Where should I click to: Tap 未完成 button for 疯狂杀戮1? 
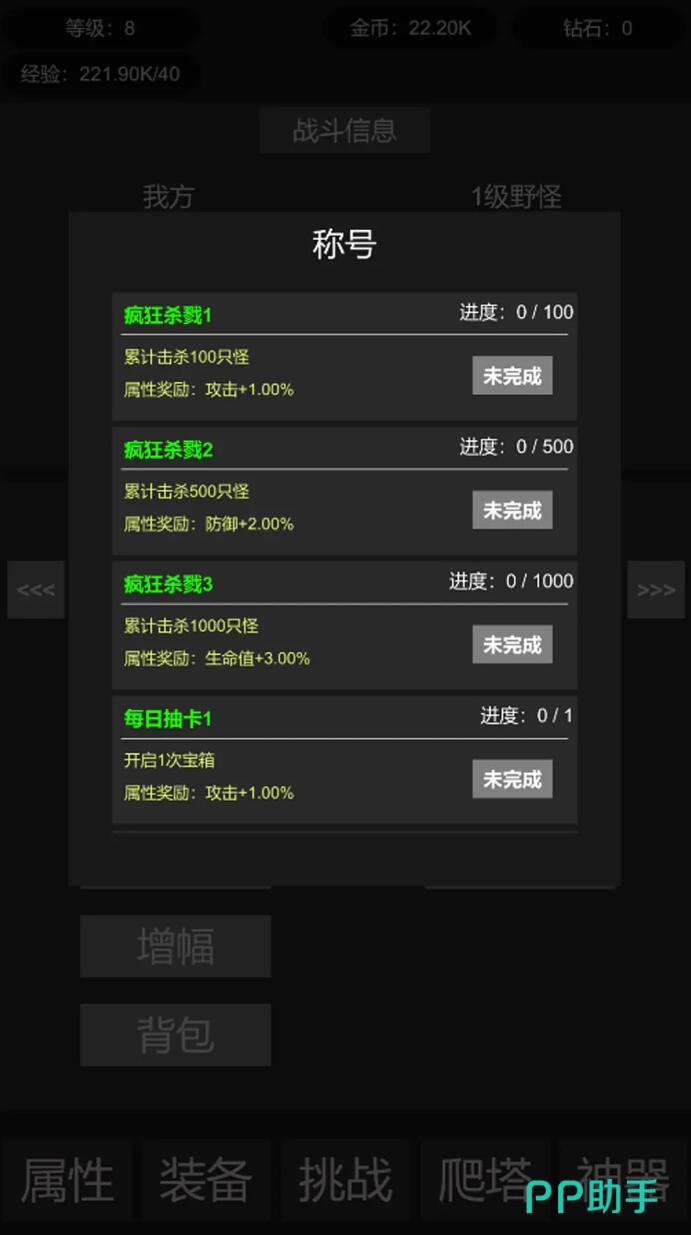pos(512,376)
